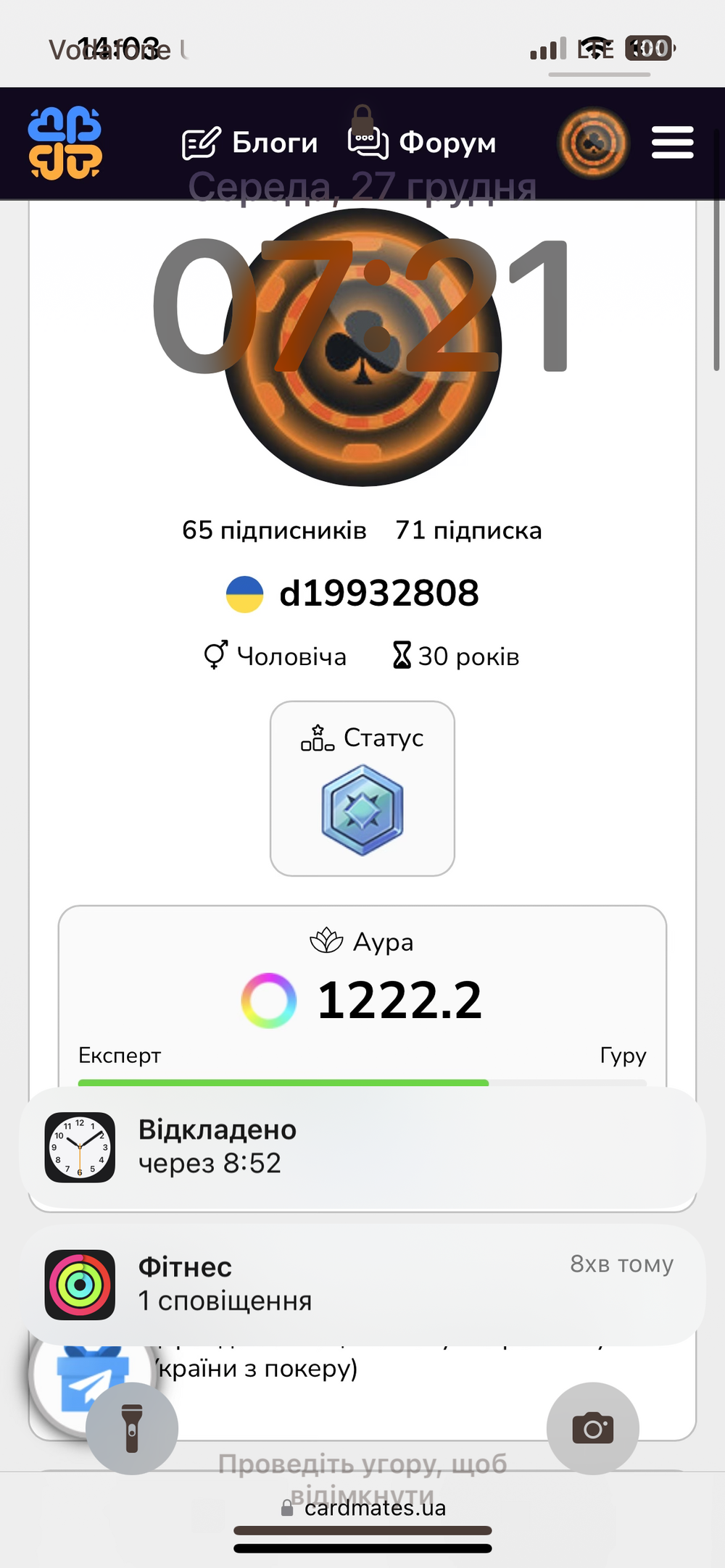725x1568 pixels.
Task: Turn on the flashlight
Action: click(132, 1428)
